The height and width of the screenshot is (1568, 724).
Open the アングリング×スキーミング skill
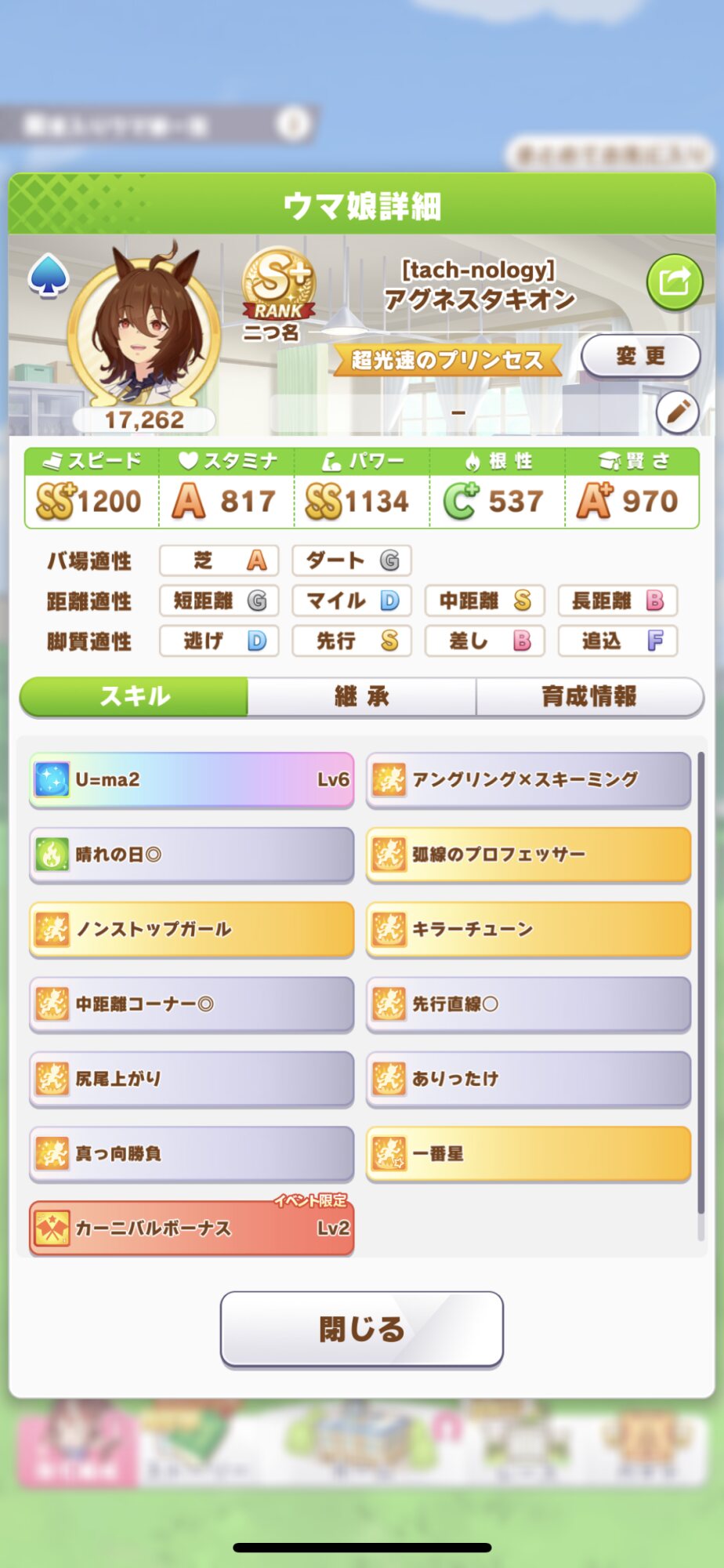click(528, 779)
